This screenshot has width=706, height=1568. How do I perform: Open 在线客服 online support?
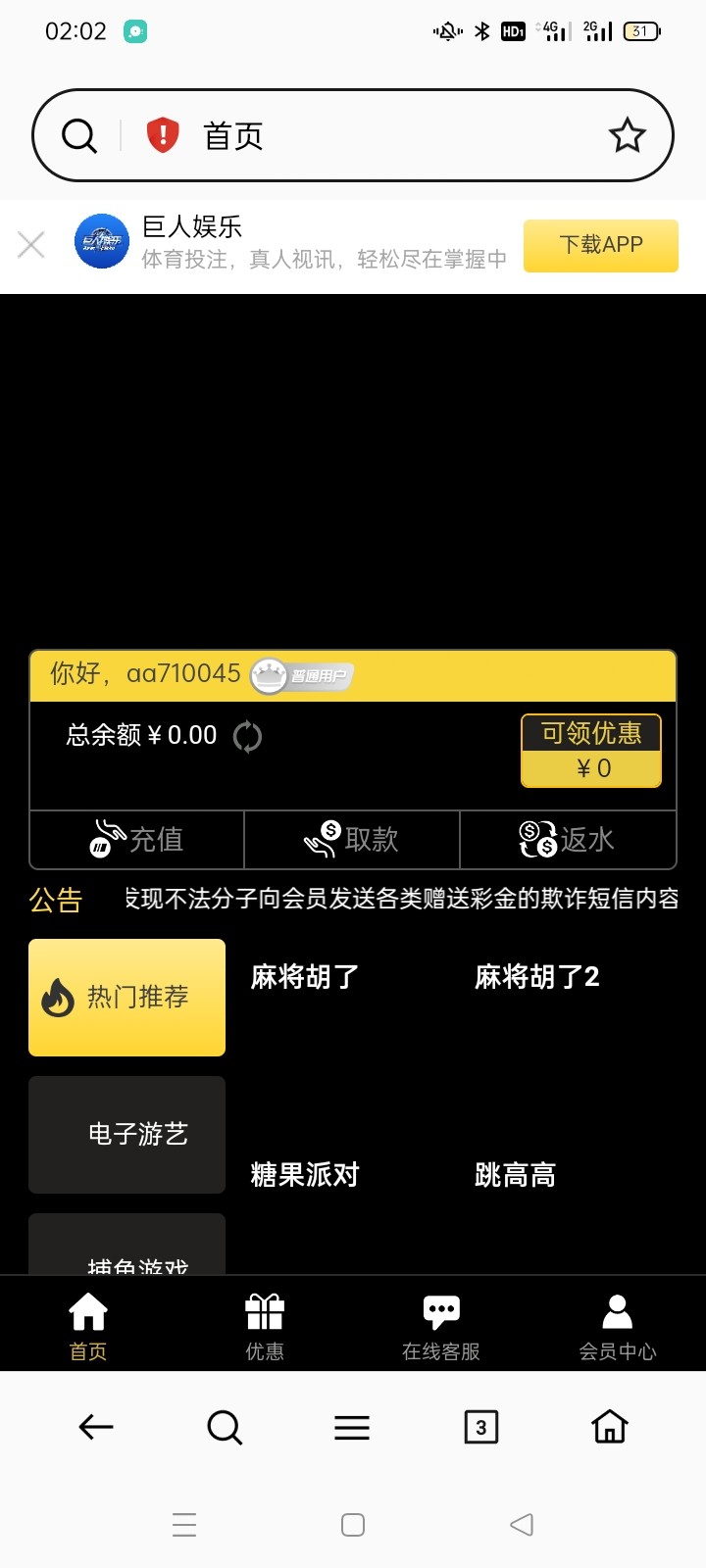pyautogui.click(x=441, y=1327)
